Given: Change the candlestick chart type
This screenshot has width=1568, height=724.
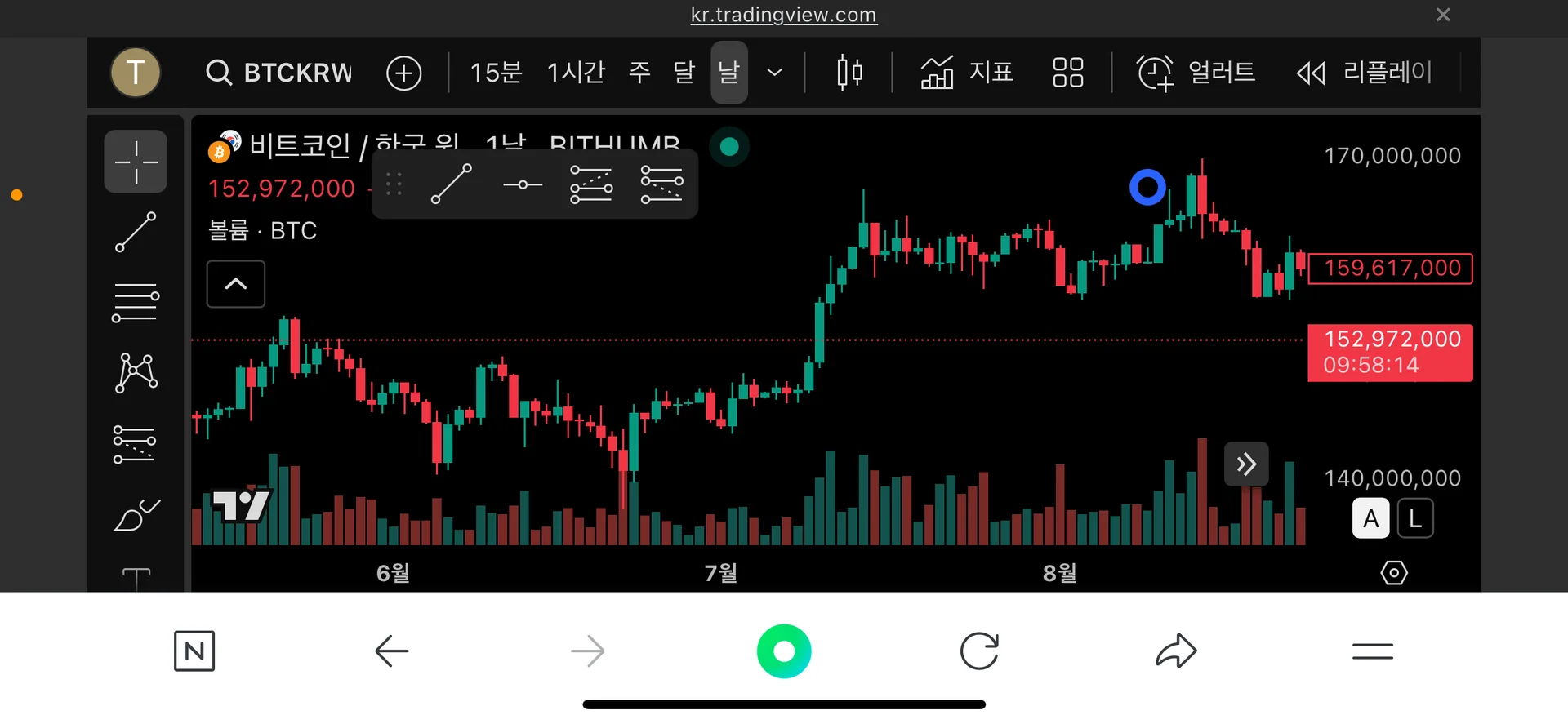Looking at the screenshot, I should tap(849, 73).
